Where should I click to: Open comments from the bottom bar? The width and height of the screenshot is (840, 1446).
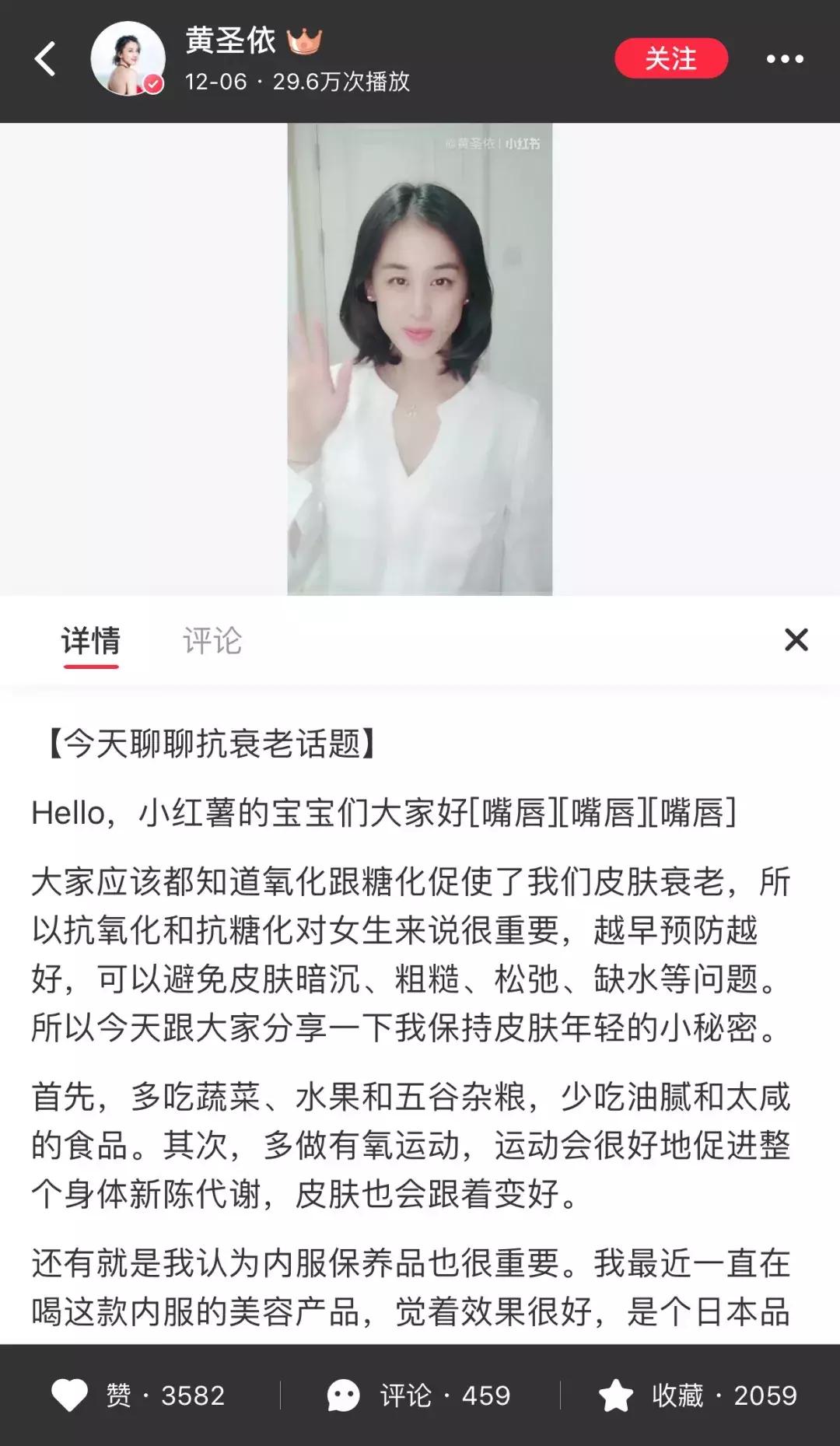pyautogui.click(x=343, y=1395)
